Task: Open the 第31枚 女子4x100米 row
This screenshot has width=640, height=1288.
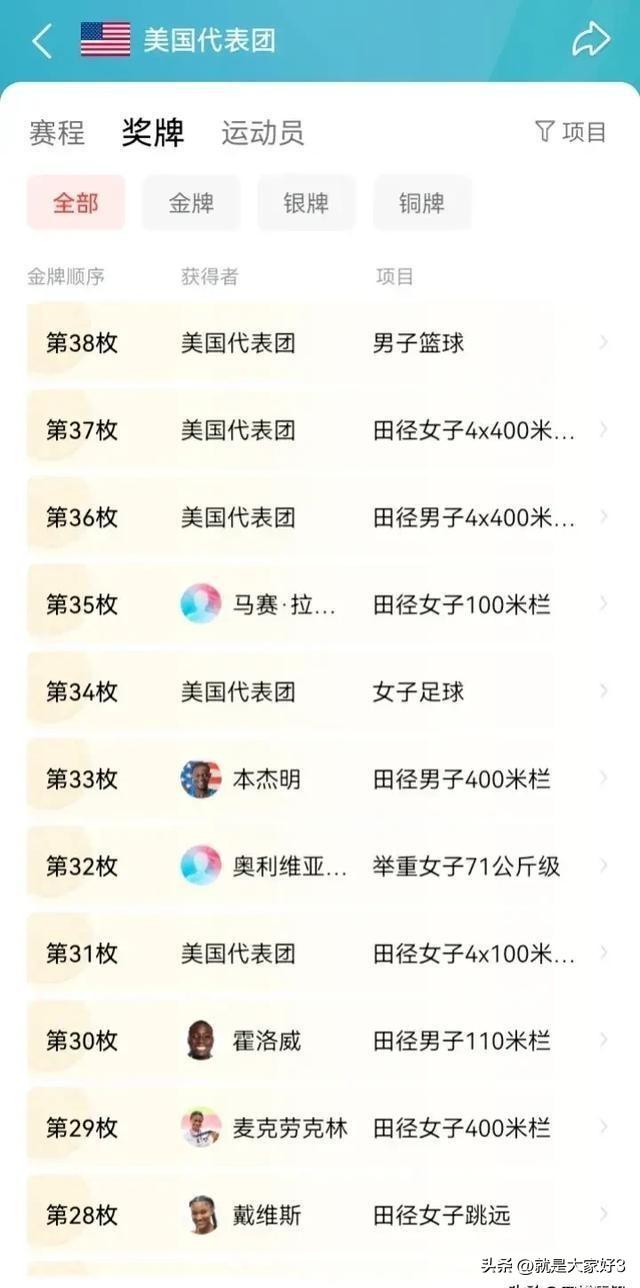Action: pos(320,953)
